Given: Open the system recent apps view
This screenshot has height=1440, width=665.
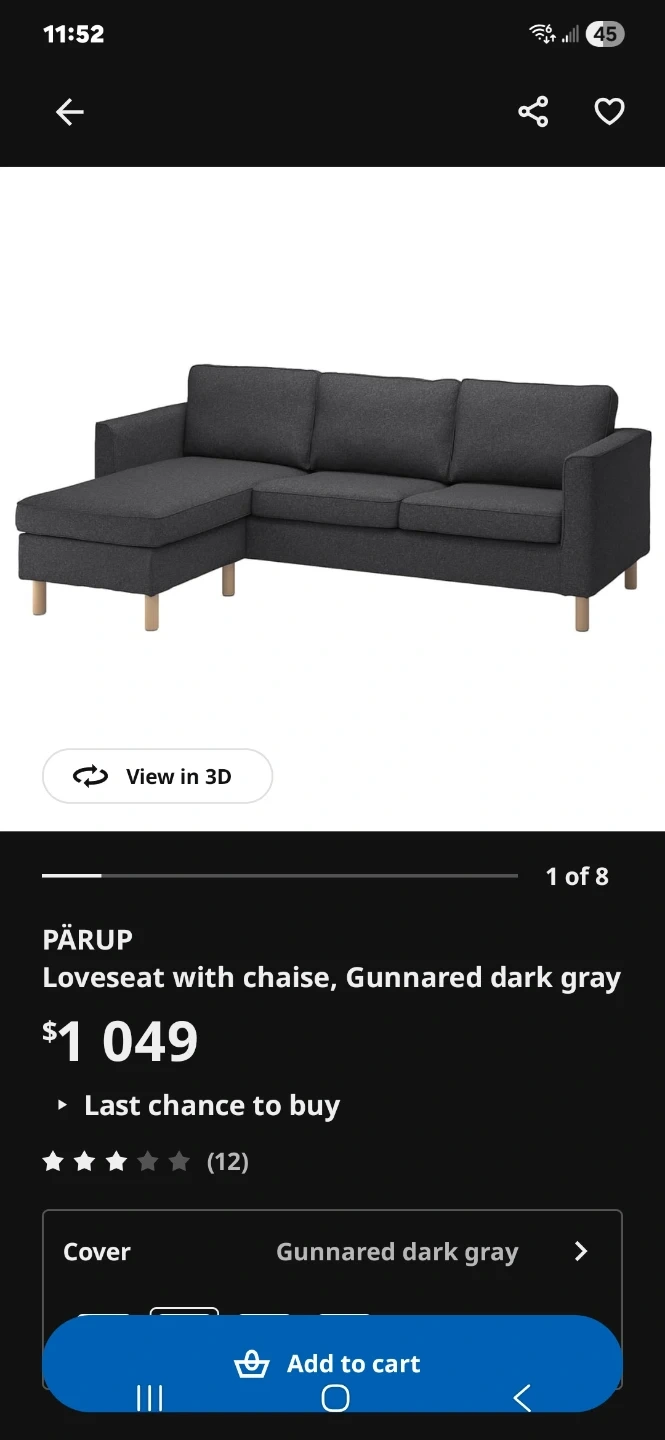Looking at the screenshot, I should pyautogui.click(x=149, y=1399).
